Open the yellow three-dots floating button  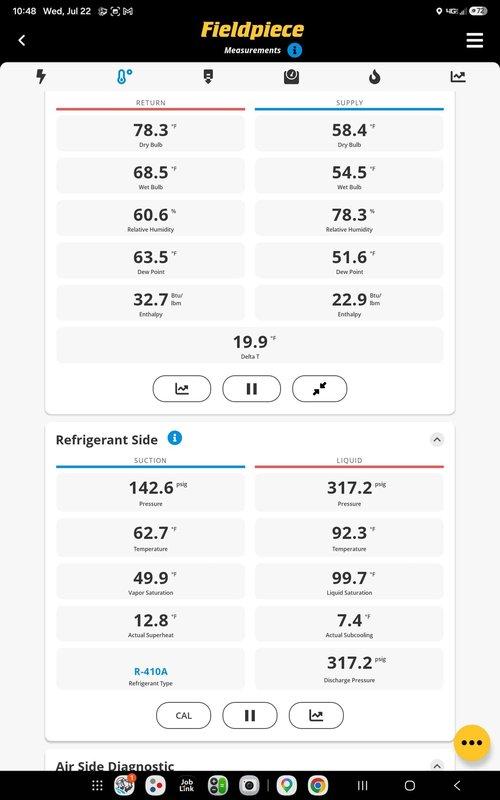(x=471, y=743)
